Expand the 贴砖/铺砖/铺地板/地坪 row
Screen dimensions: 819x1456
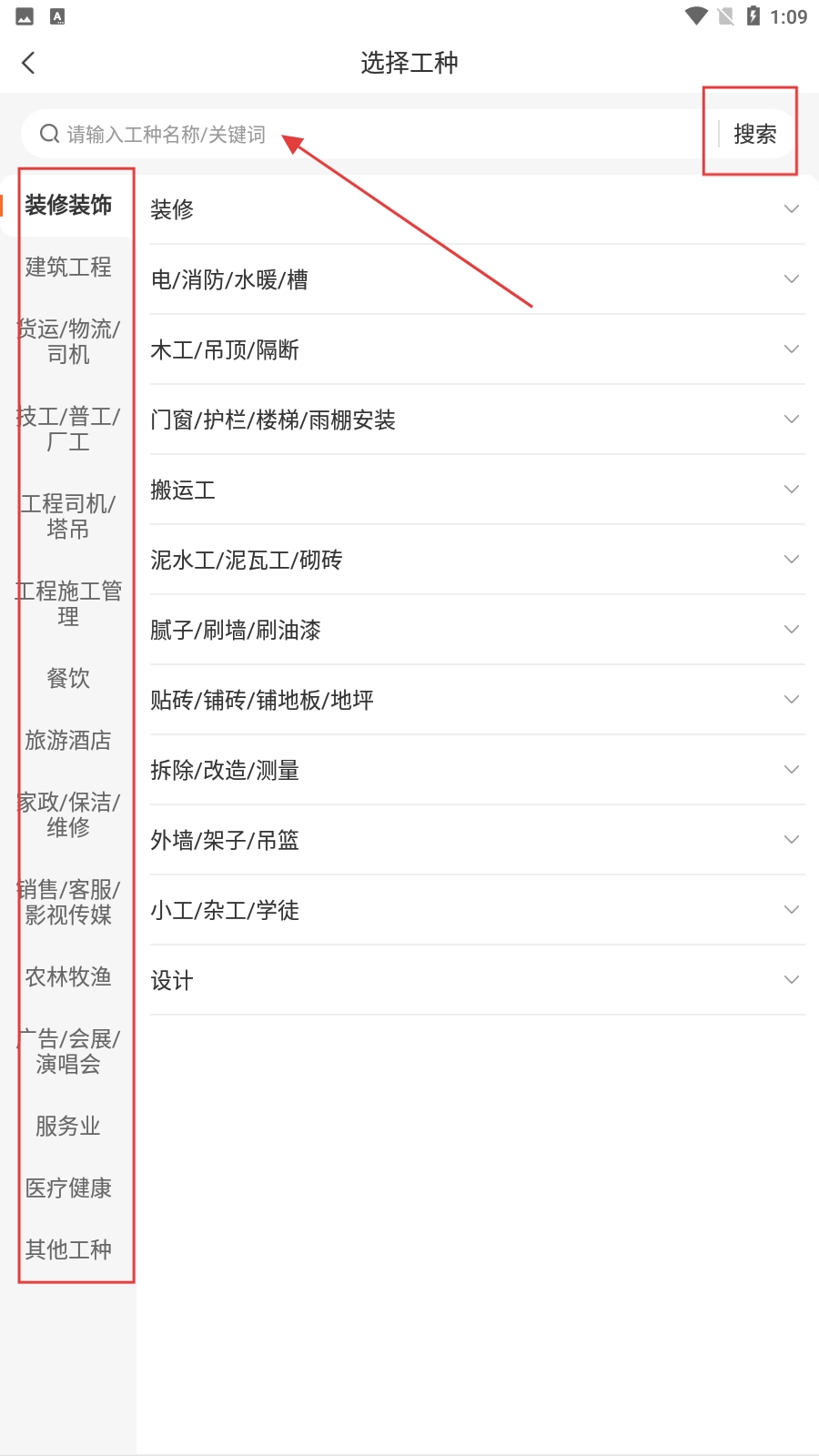pyautogui.click(x=478, y=700)
